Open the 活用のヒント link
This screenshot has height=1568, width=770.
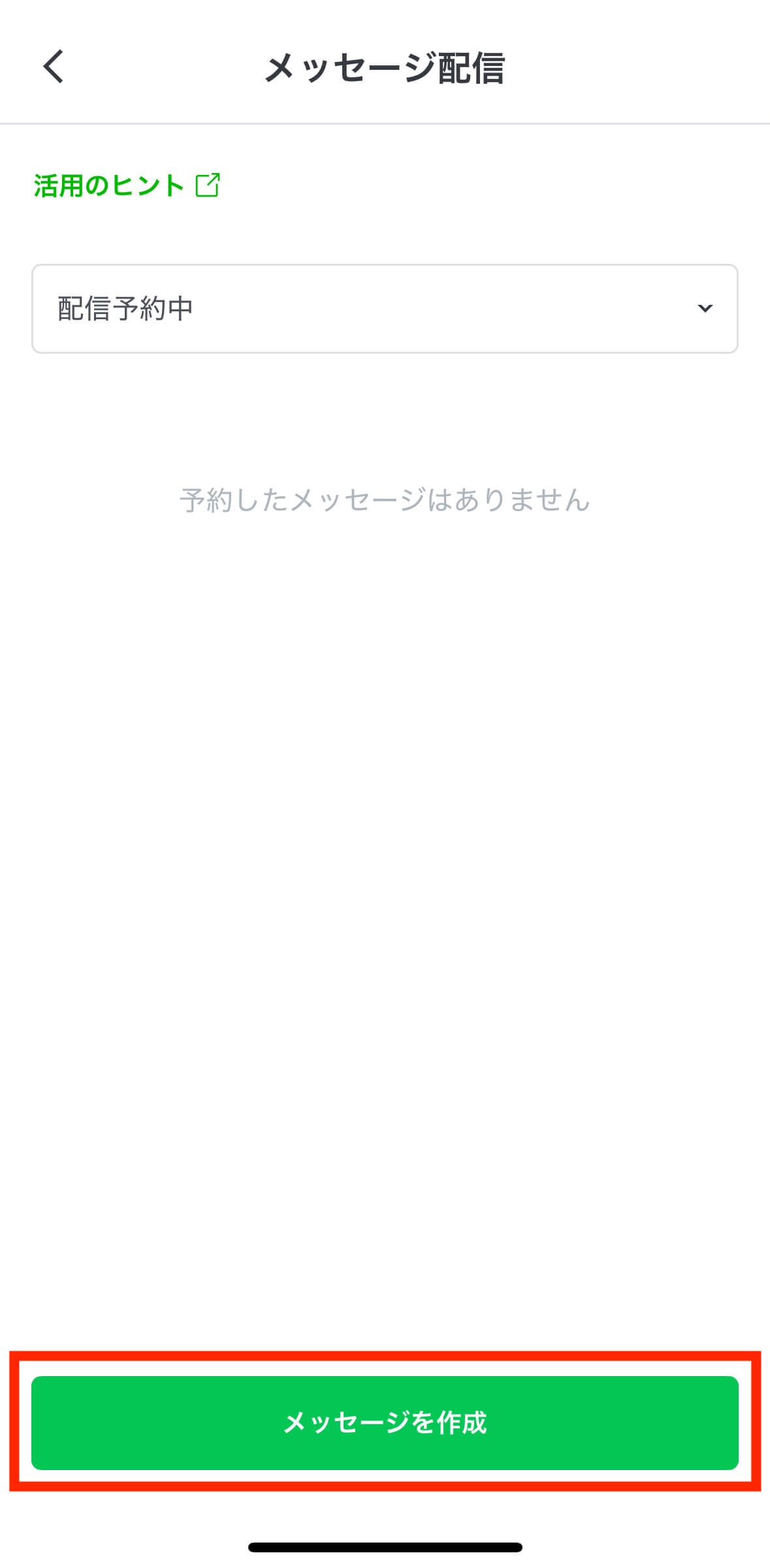click(127, 185)
